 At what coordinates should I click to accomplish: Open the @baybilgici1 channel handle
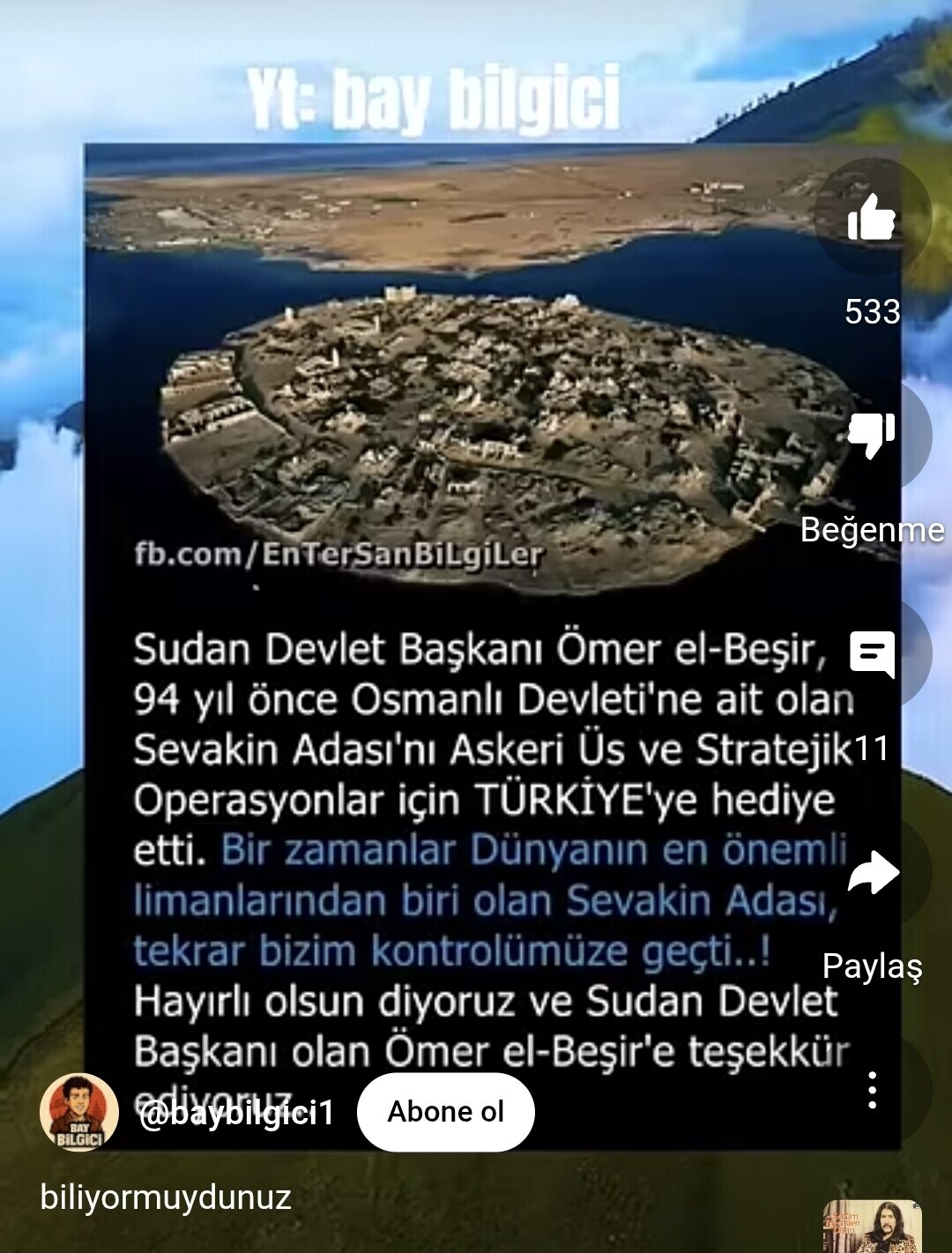[x=236, y=1114]
